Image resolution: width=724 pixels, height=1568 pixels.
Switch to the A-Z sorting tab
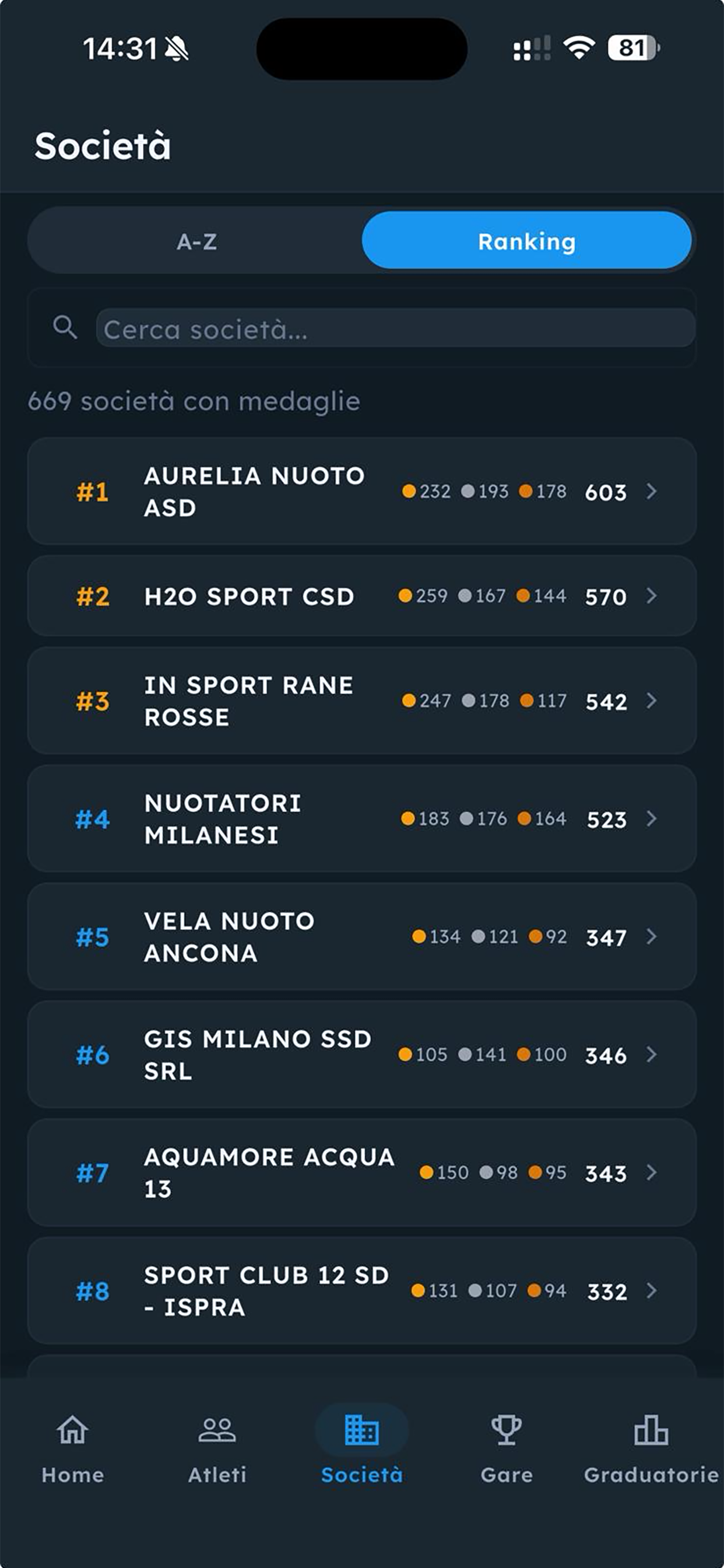(x=196, y=241)
